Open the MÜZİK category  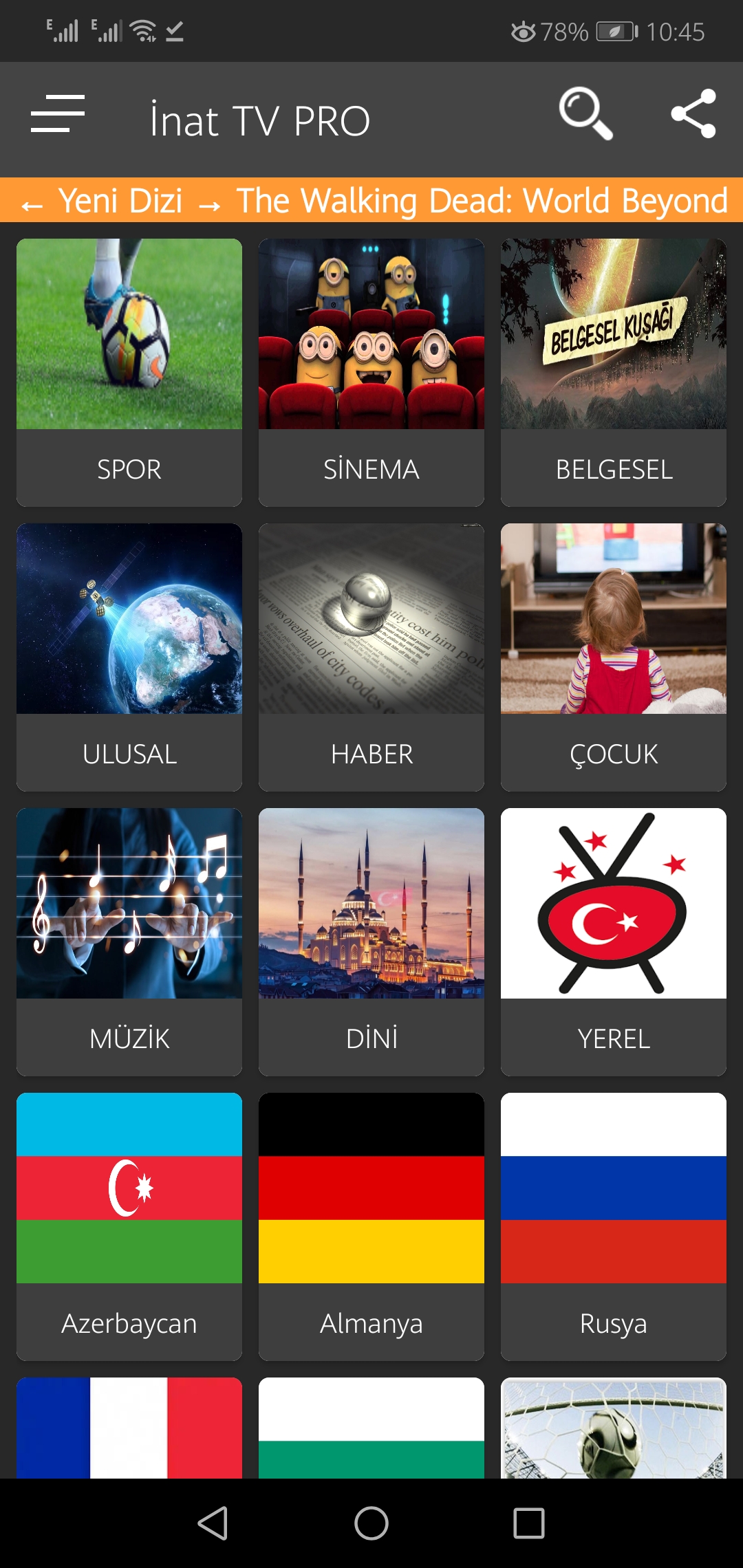pyautogui.click(x=129, y=941)
